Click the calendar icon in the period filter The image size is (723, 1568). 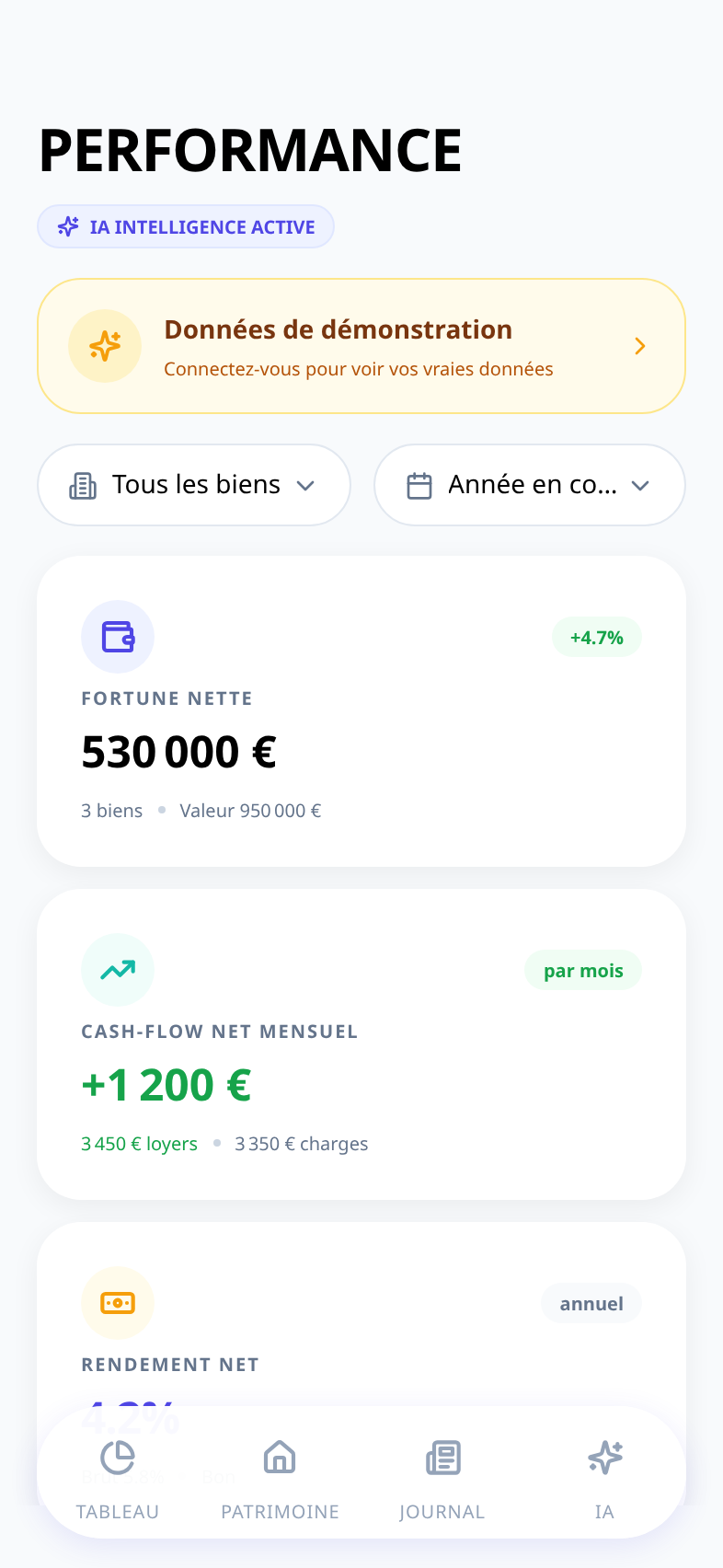pos(419,485)
